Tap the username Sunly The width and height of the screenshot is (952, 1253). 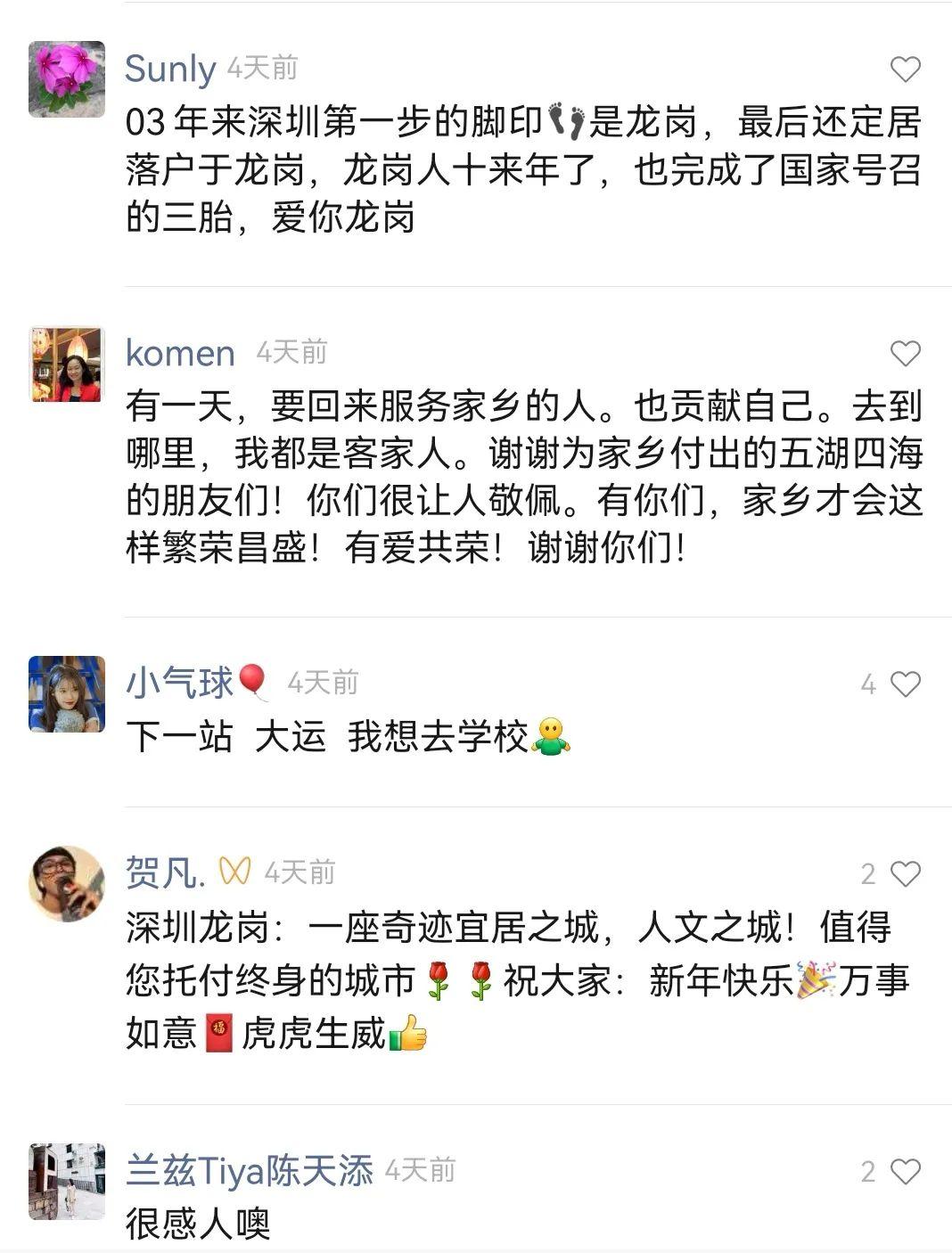point(170,70)
